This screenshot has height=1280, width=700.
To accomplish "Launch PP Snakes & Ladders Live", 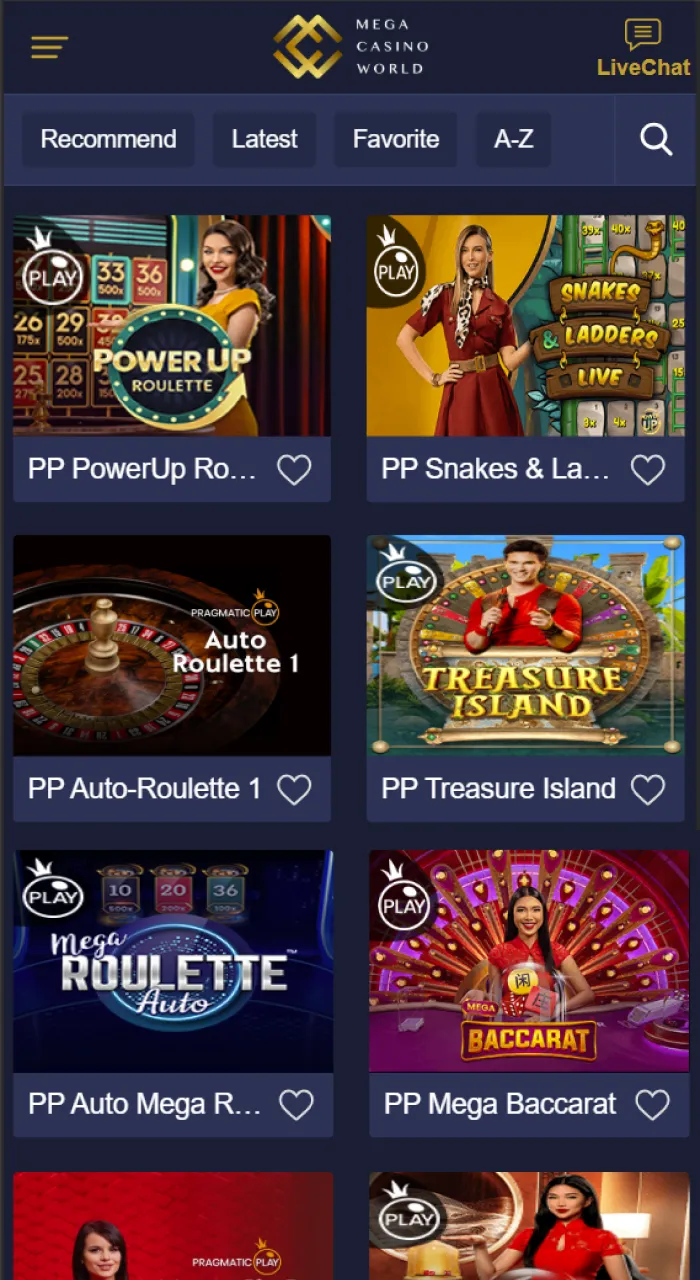I will [x=525, y=326].
